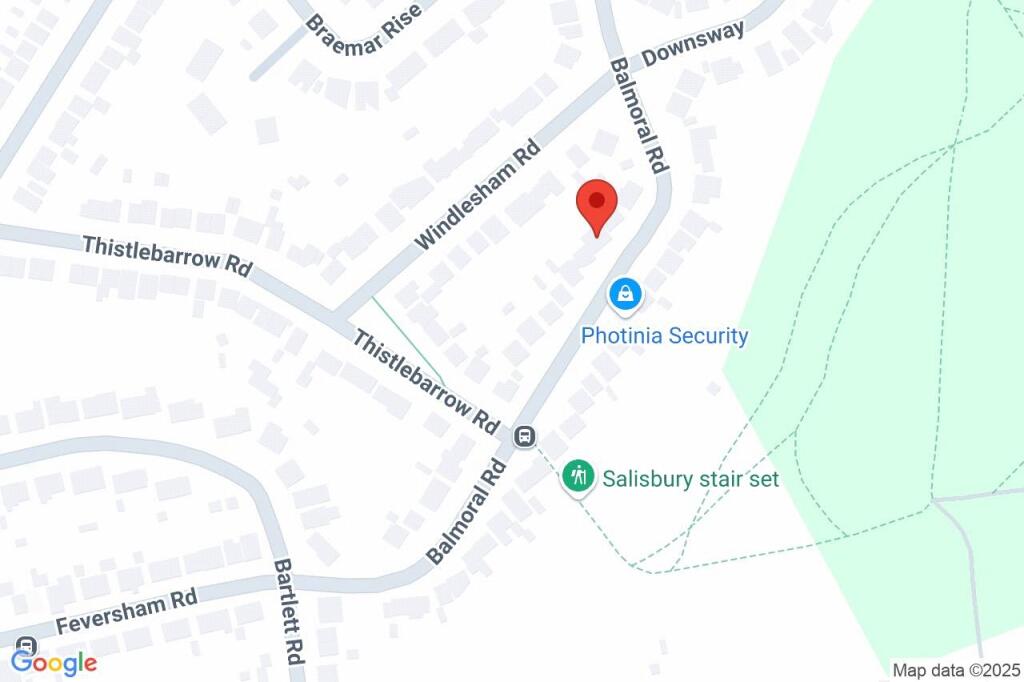Select the bus stop on Feversham Rd
The height and width of the screenshot is (682, 1024).
[x=27, y=646]
